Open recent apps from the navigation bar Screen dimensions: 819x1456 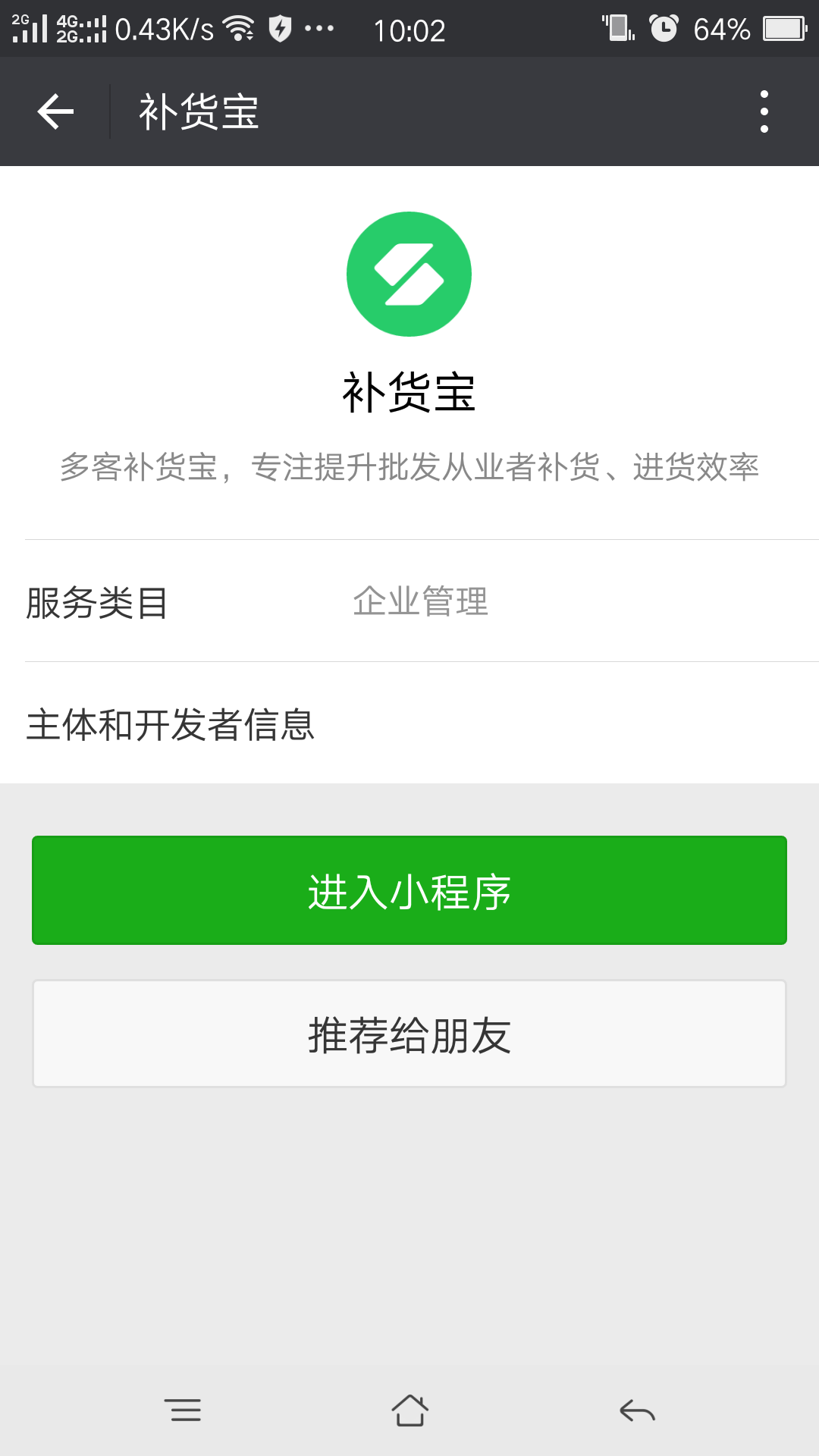pyautogui.click(x=183, y=1410)
